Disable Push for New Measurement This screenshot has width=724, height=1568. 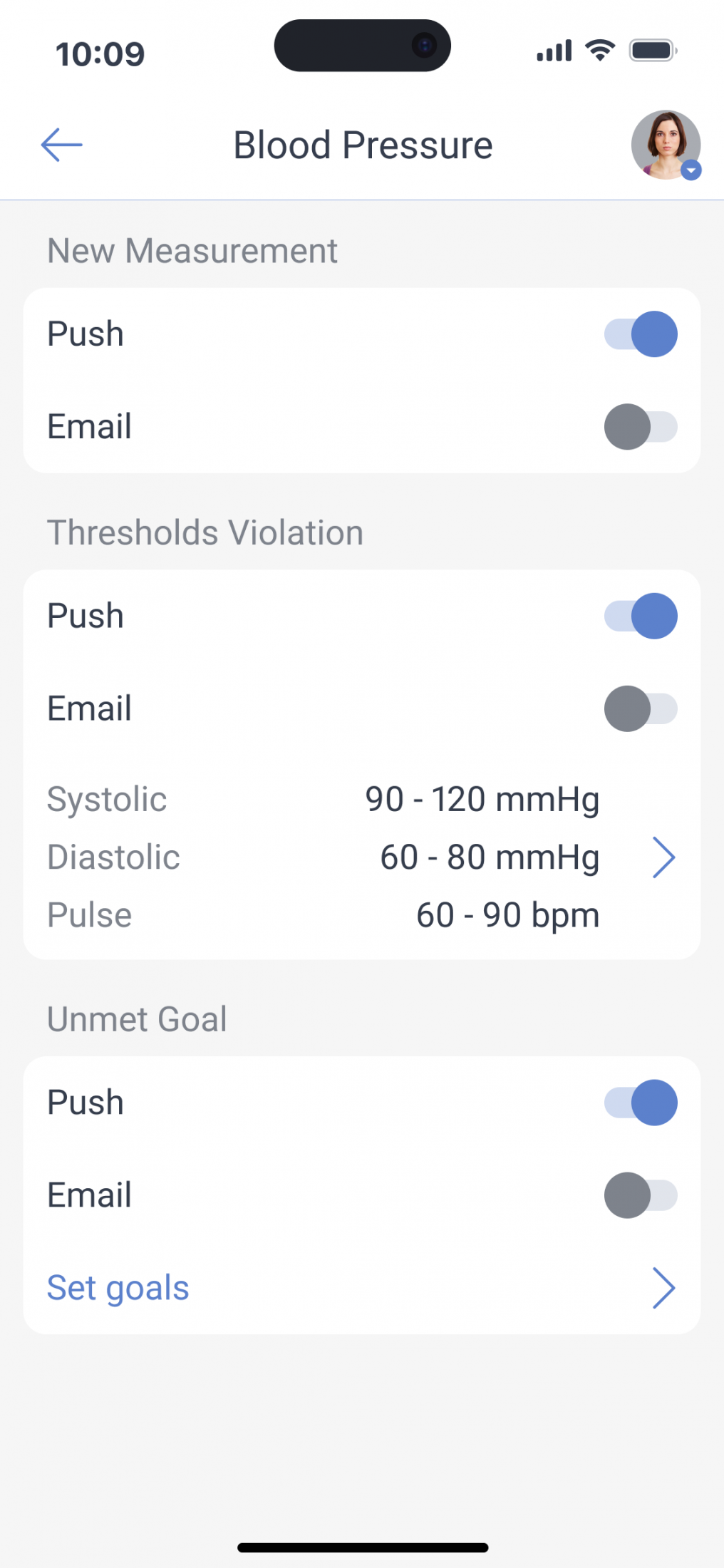coord(641,334)
